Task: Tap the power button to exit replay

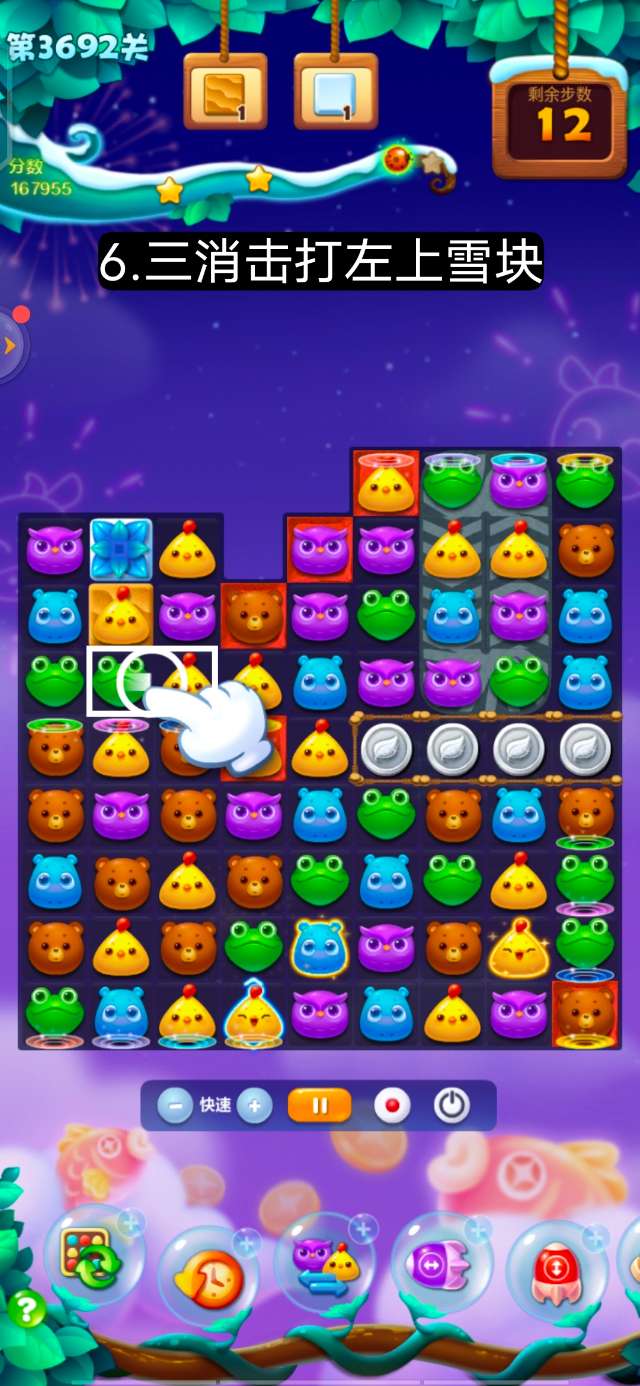Action: 452,1106
